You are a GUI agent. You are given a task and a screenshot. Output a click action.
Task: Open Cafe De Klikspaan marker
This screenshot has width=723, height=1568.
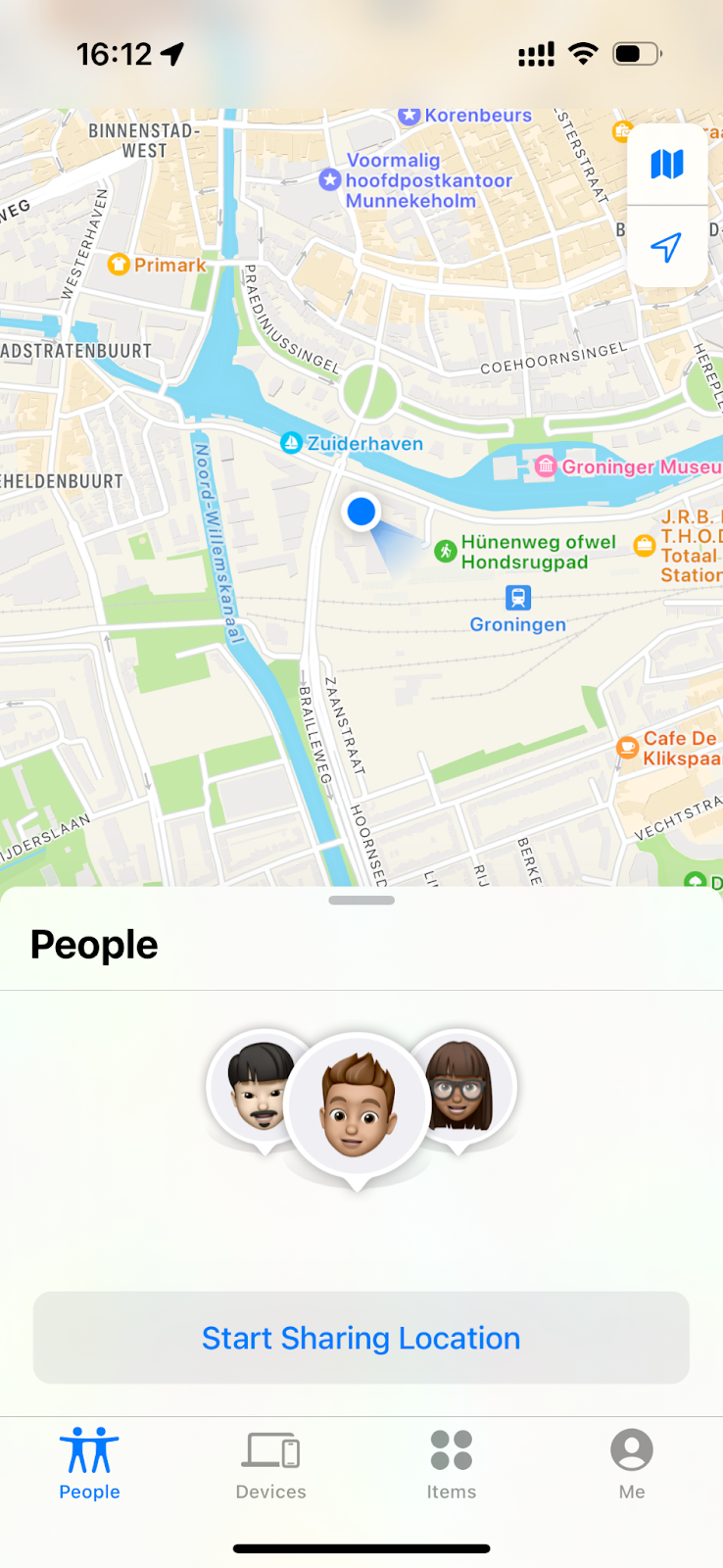click(x=627, y=748)
